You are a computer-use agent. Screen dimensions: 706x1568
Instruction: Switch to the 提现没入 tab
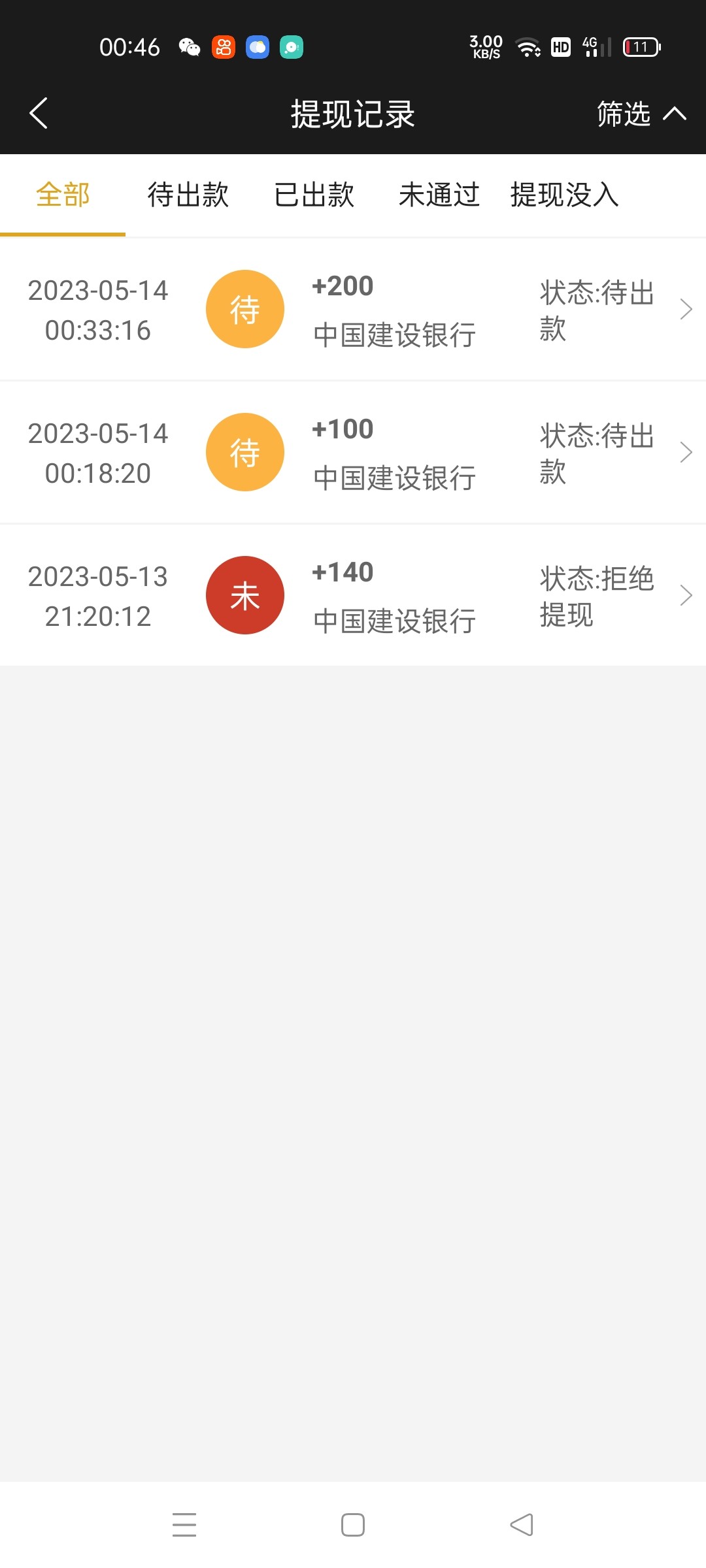coord(562,195)
